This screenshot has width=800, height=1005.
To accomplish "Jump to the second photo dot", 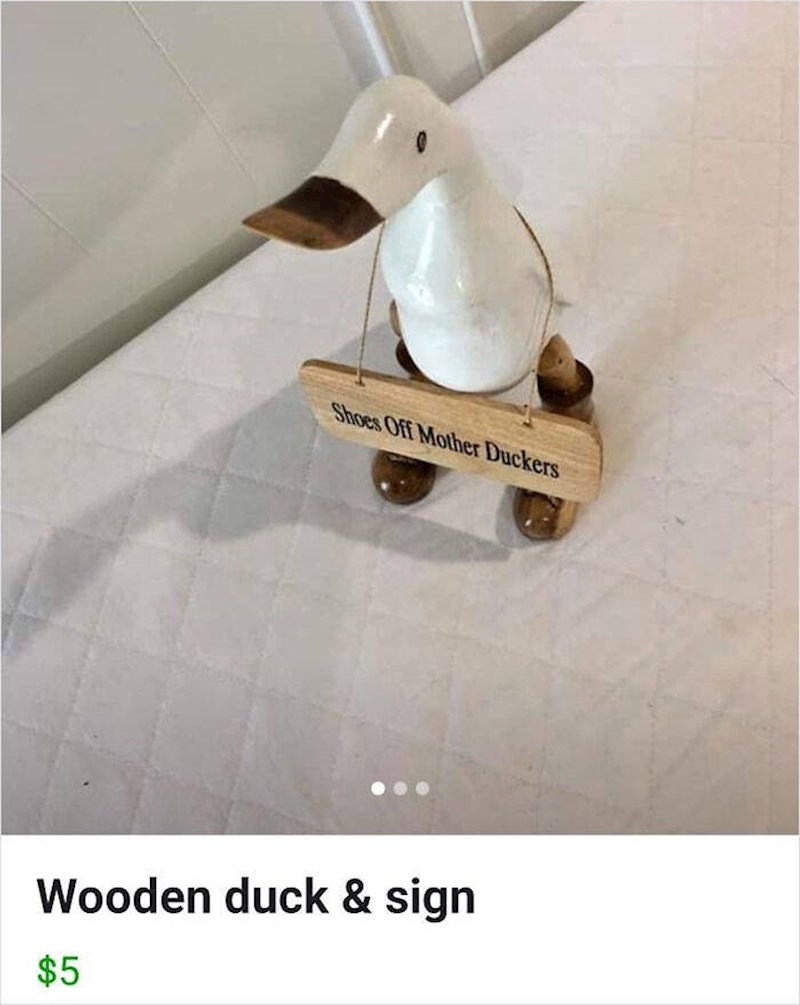I will click(400, 788).
